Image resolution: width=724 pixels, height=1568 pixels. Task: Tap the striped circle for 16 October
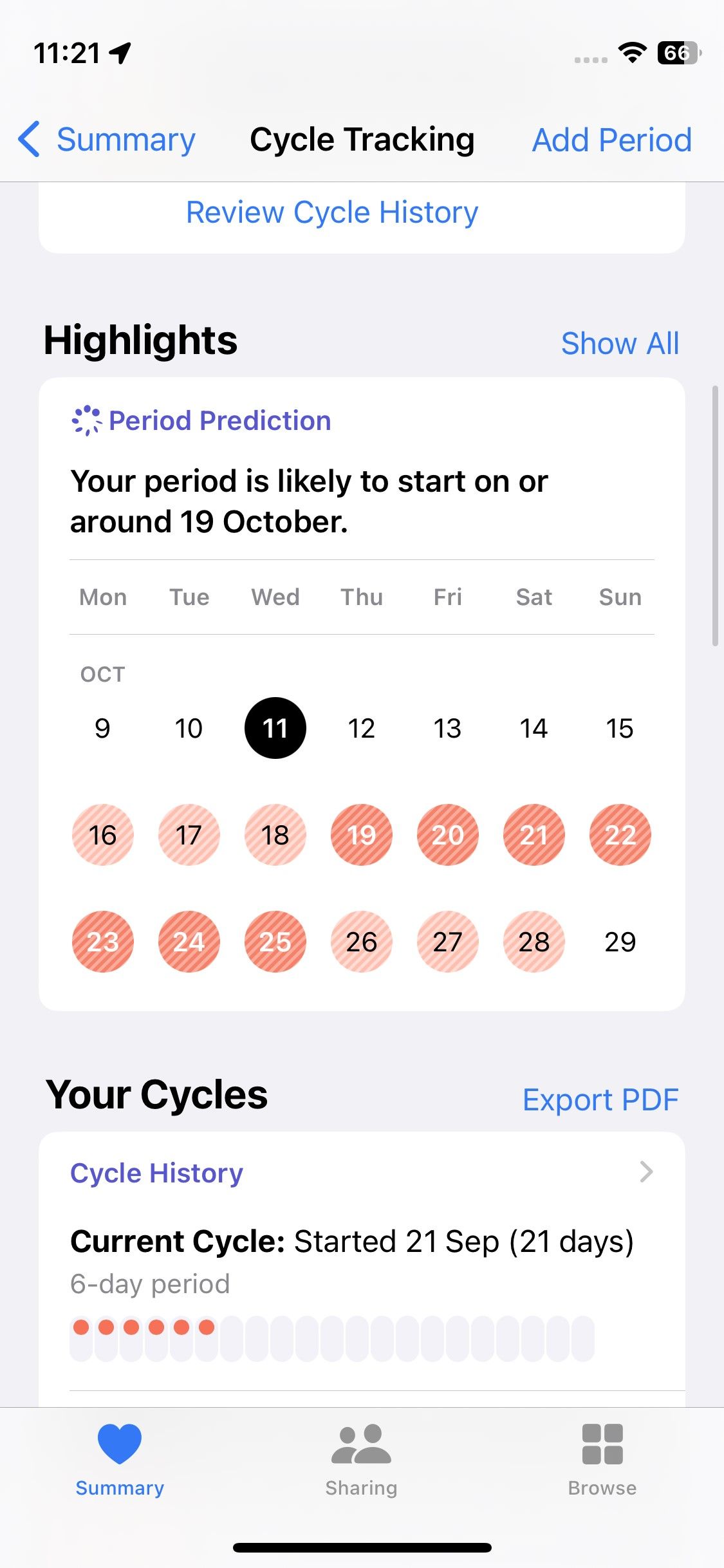pos(102,835)
